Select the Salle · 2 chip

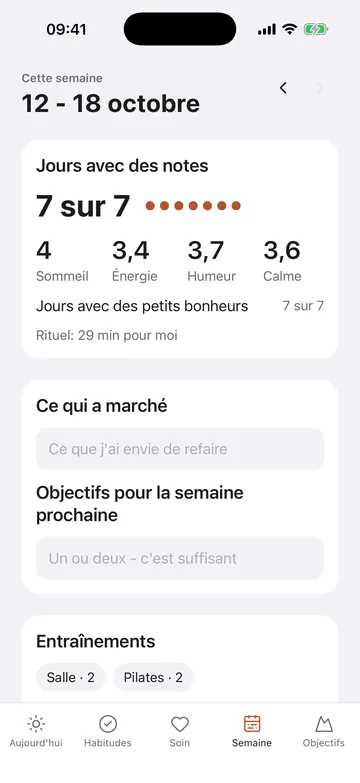(70, 677)
